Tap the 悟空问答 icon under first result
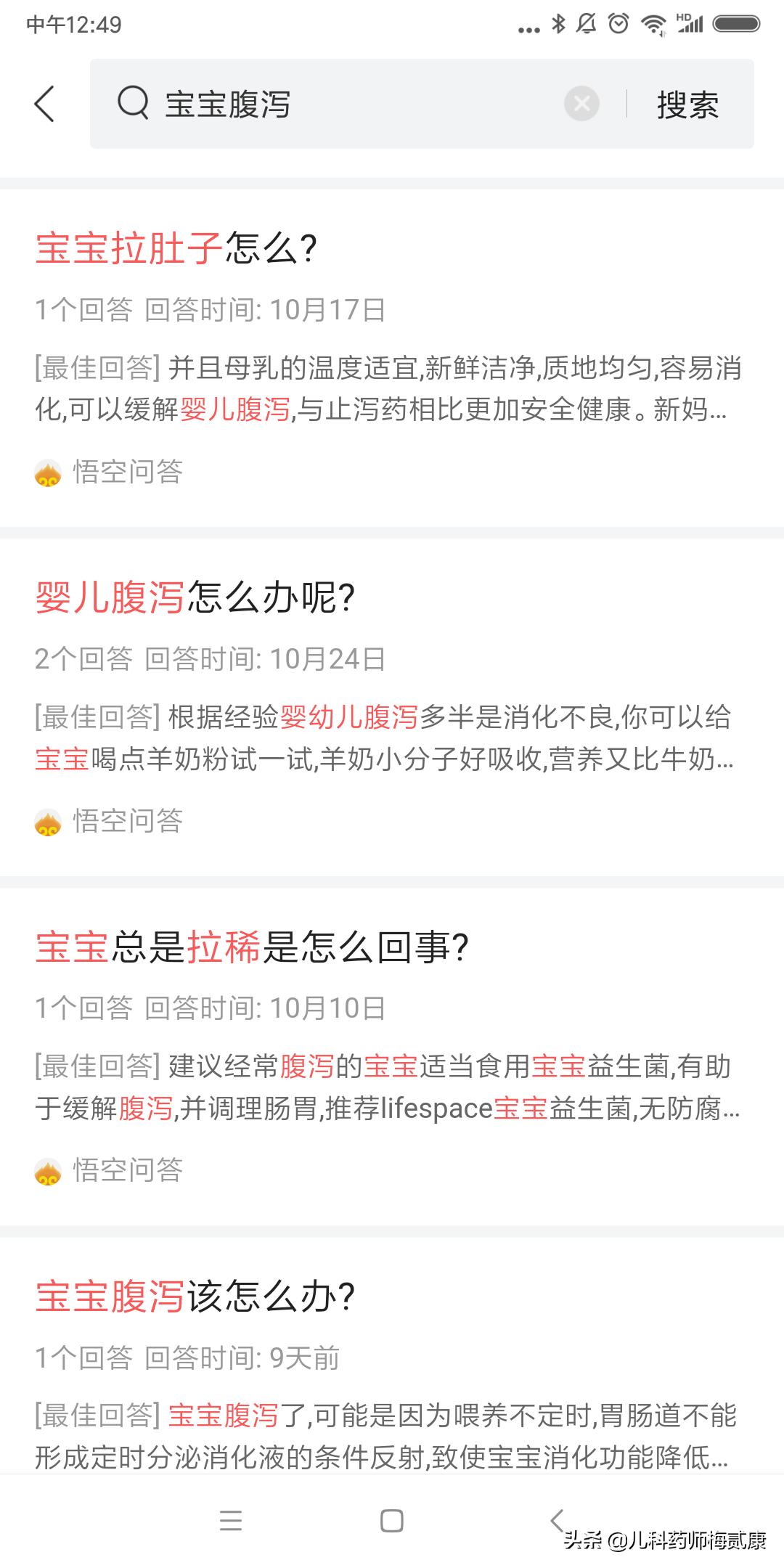The width and height of the screenshot is (784, 1568). (x=46, y=472)
